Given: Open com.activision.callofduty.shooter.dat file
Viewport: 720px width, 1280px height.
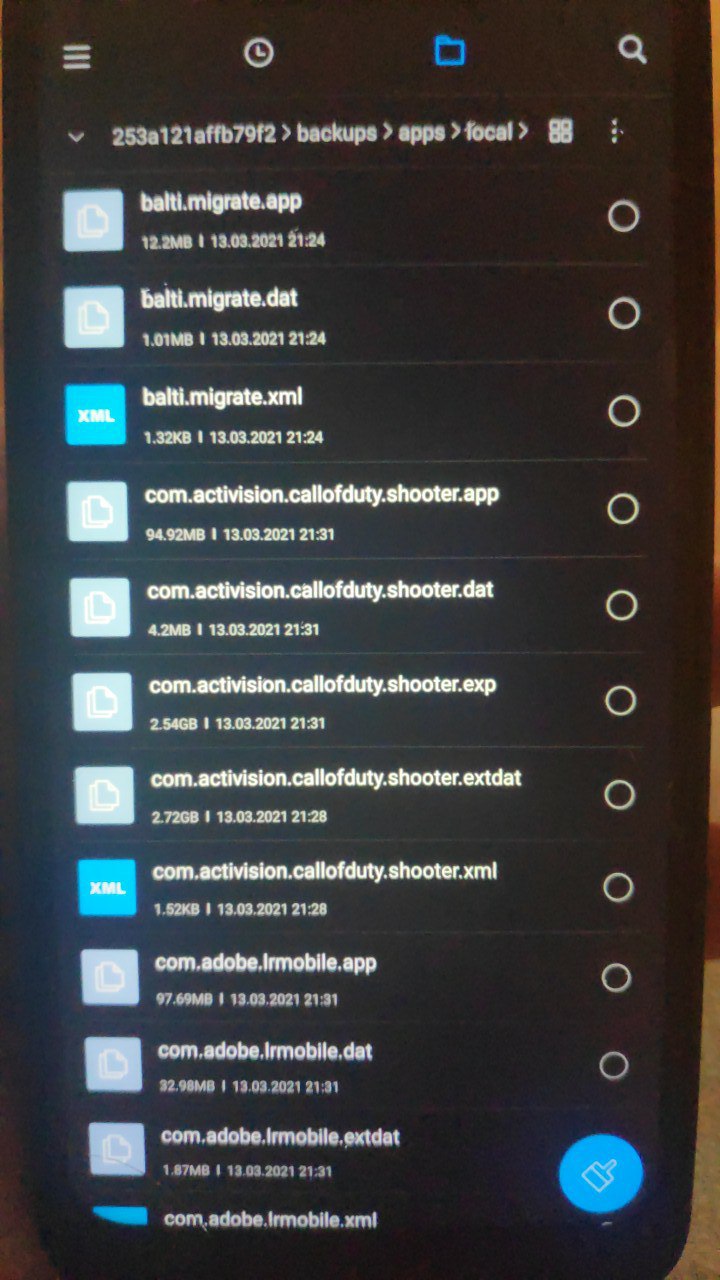Looking at the screenshot, I should [x=320, y=591].
